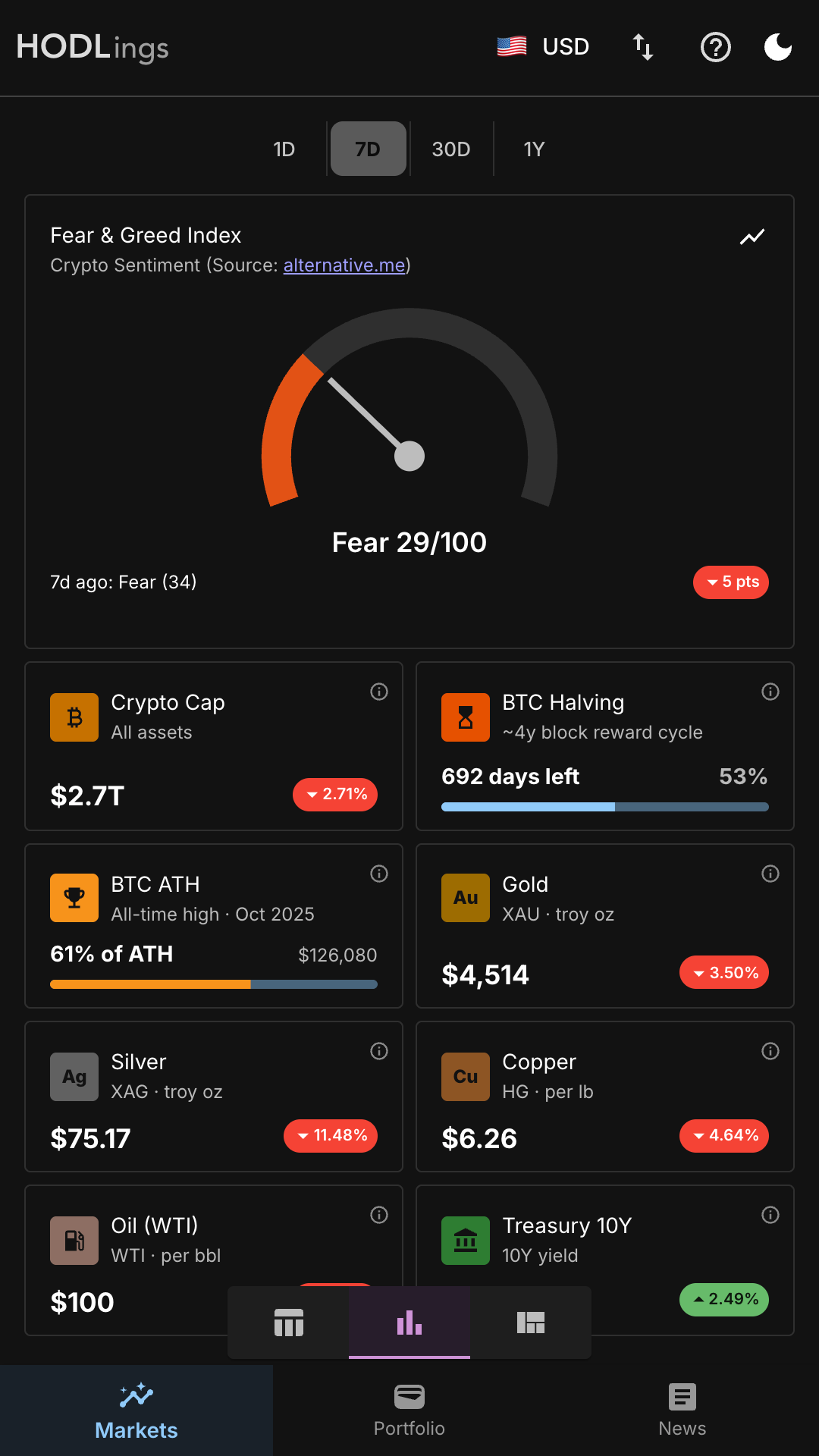Open the Gold XAU card

(x=605, y=926)
